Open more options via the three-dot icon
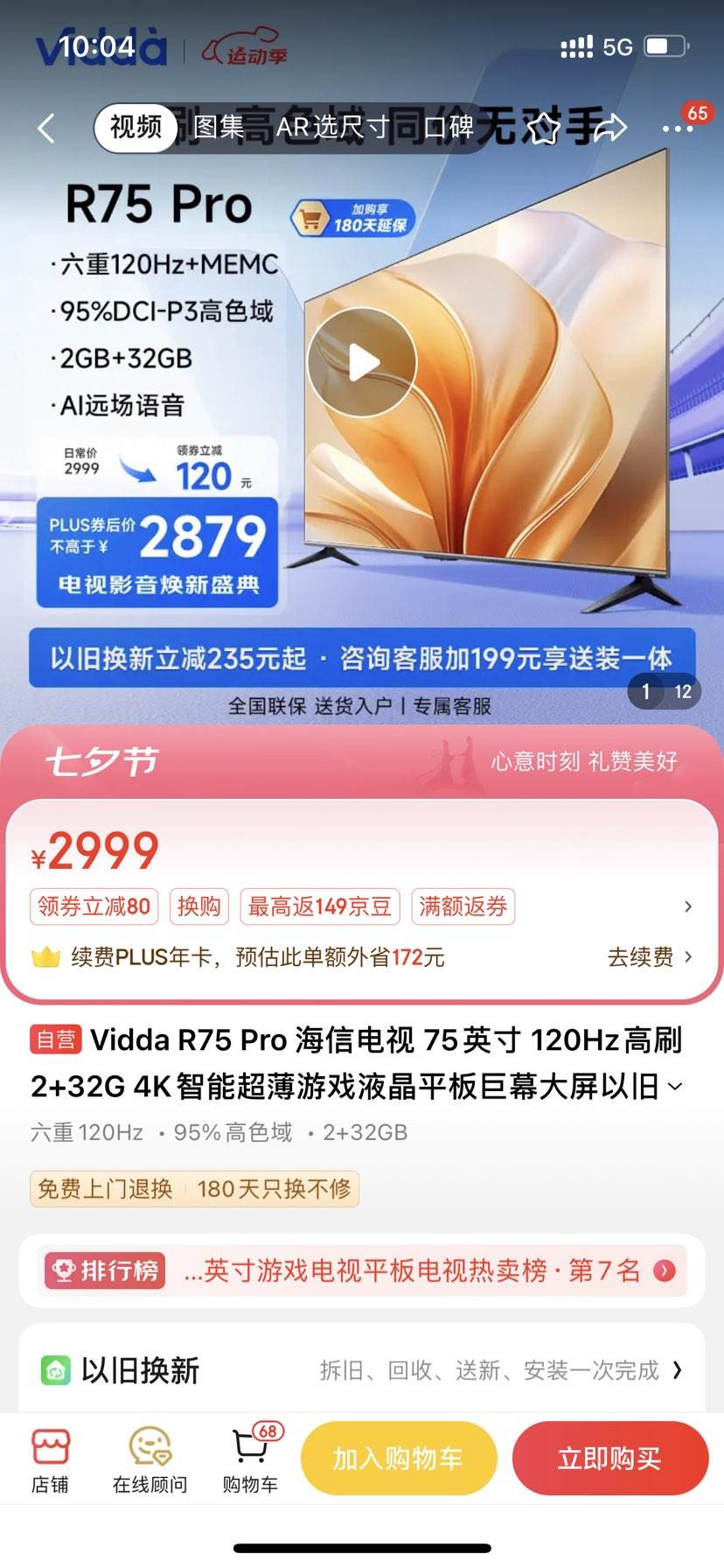Screen dimensions: 724x1568 [678, 127]
